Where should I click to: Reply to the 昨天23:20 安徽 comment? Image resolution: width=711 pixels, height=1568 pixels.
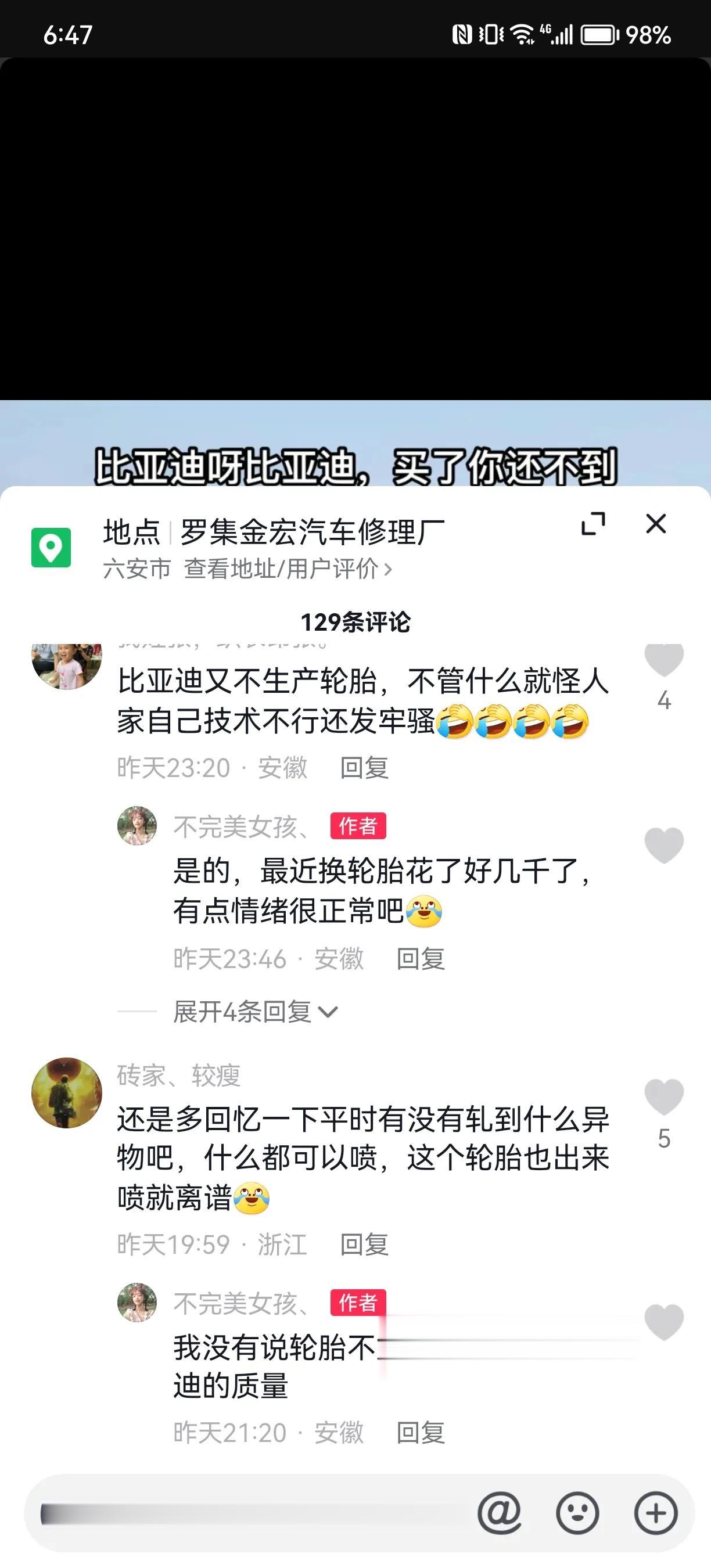pyautogui.click(x=364, y=768)
